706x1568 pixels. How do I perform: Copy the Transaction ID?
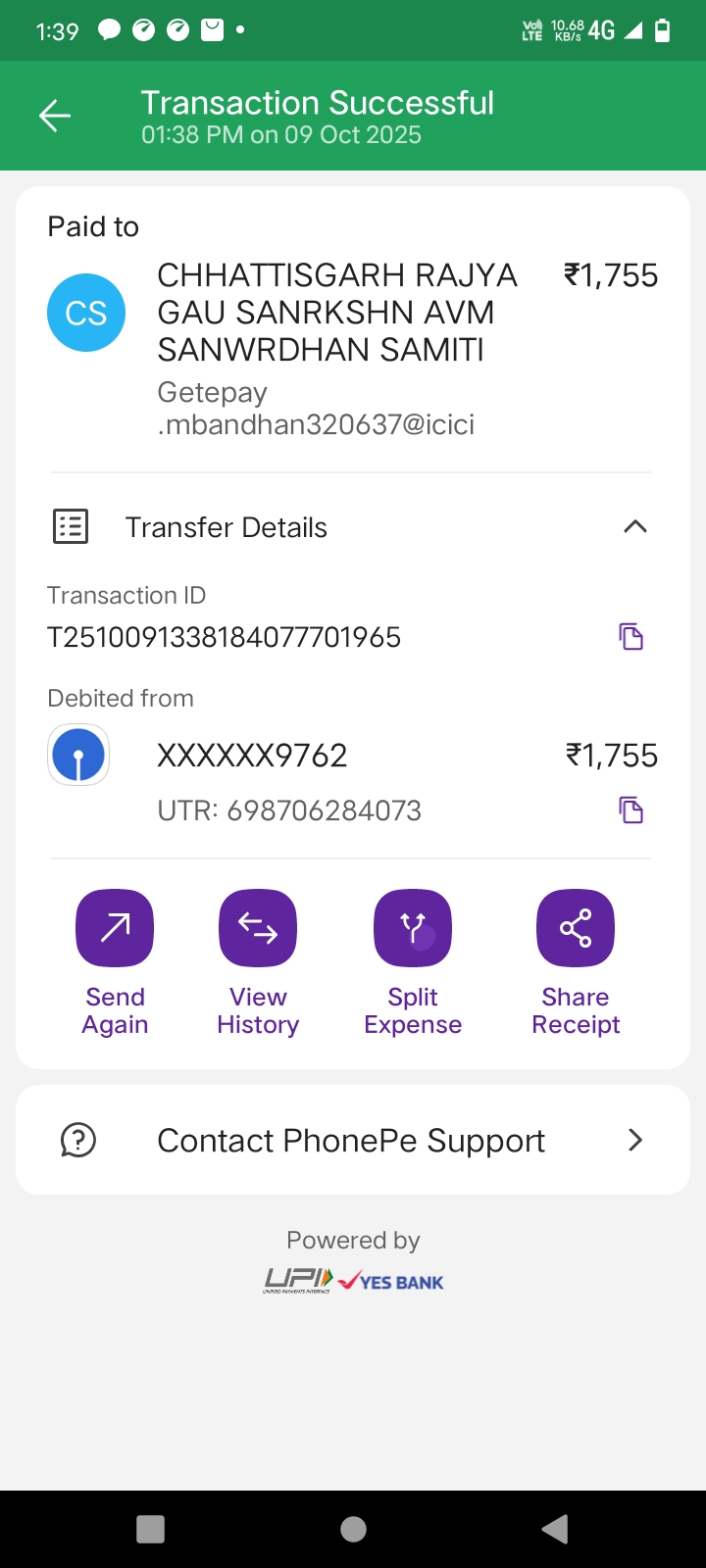[x=630, y=637]
